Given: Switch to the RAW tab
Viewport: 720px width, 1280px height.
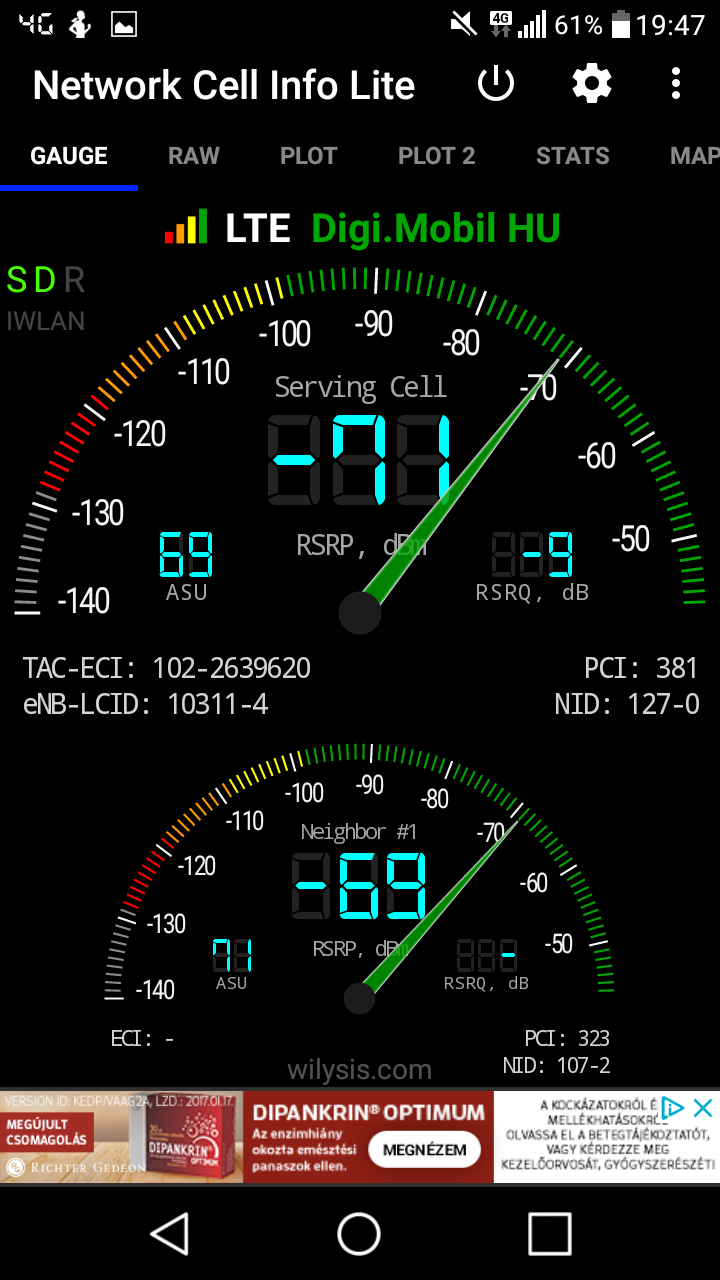Looking at the screenshot, I should click(x=193, y=156).
